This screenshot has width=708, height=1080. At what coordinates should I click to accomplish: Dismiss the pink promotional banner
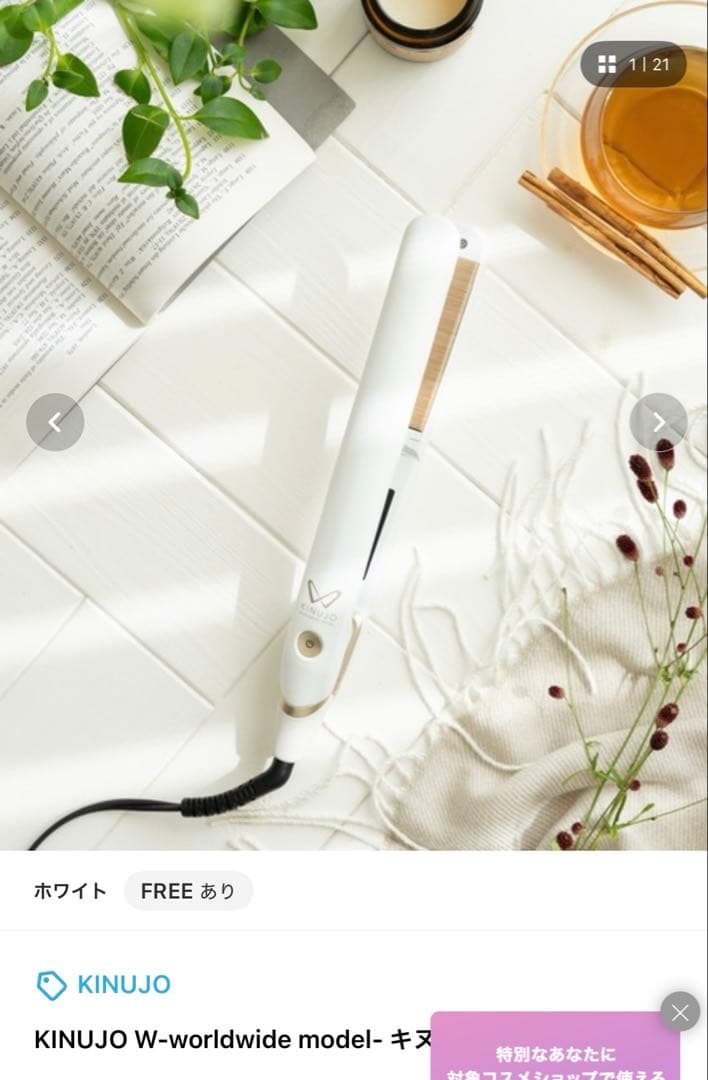coord(680,1012)
